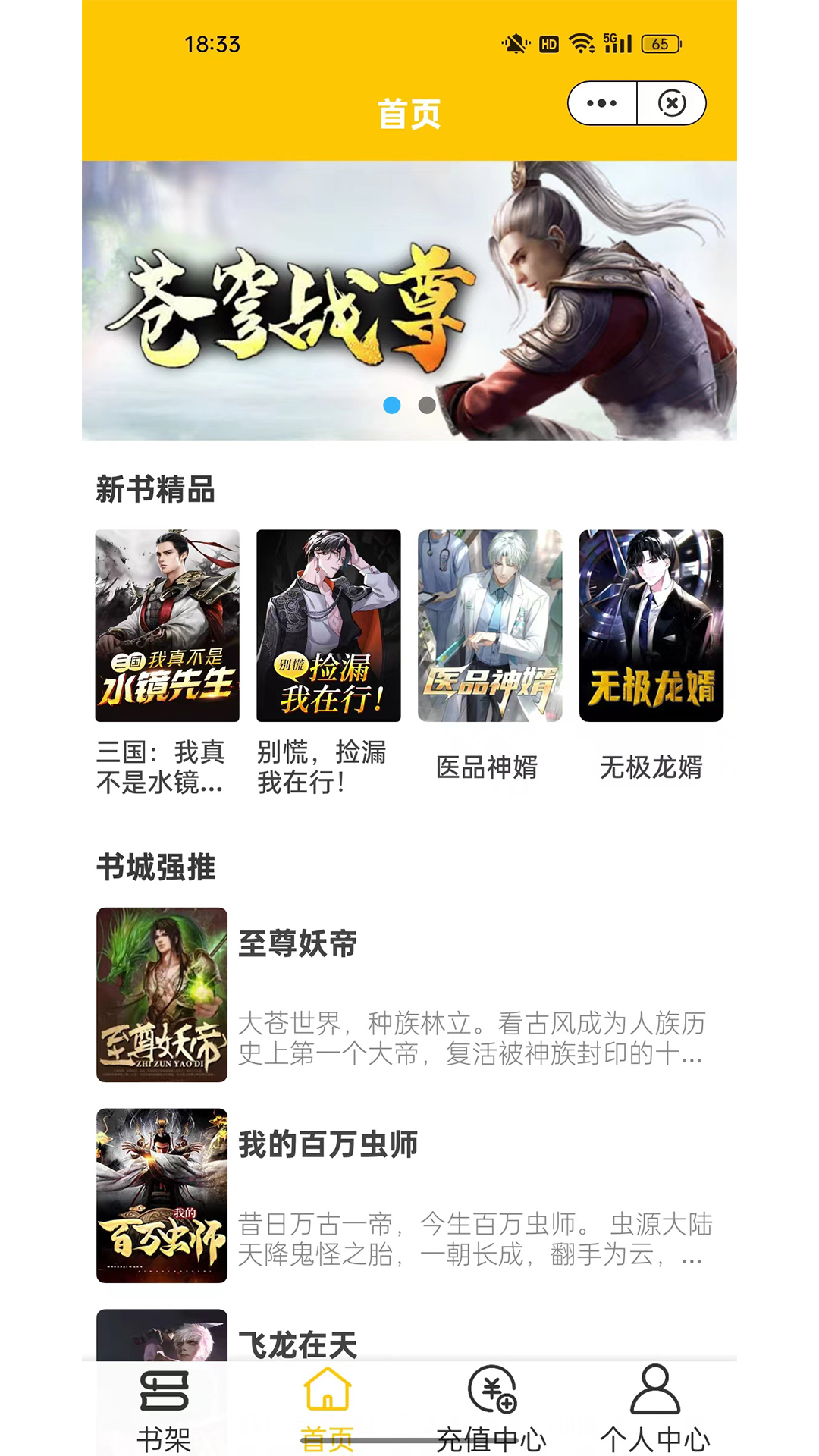
Task: Select the first blue carousel indicator dot
Action: [x=391, y=406]
